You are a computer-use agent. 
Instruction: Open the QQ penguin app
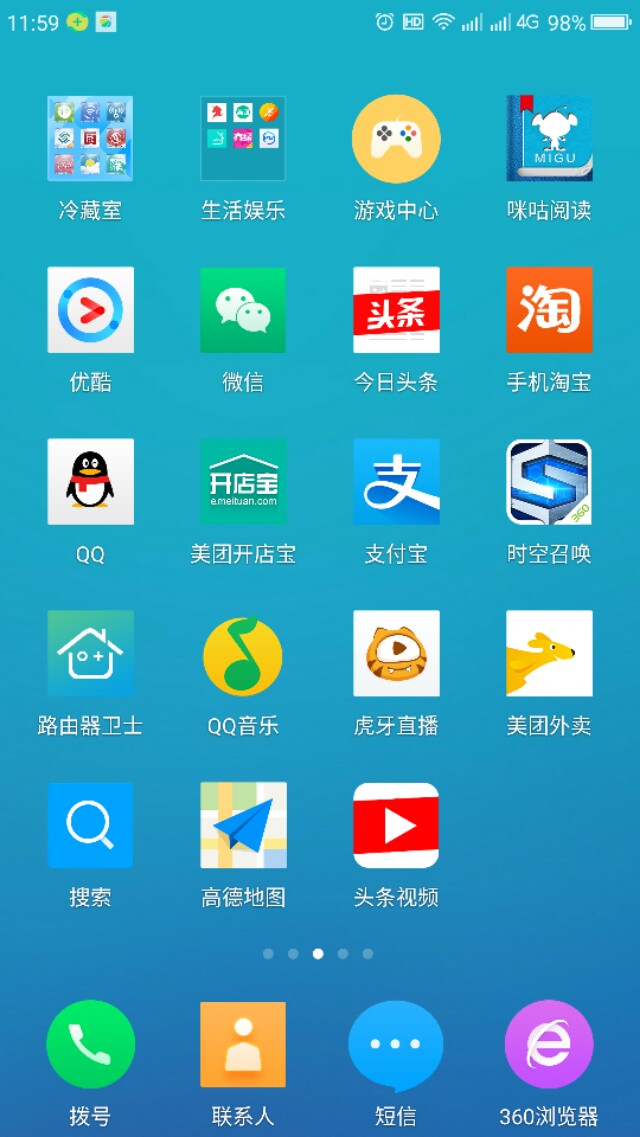(x=90, y=482)
